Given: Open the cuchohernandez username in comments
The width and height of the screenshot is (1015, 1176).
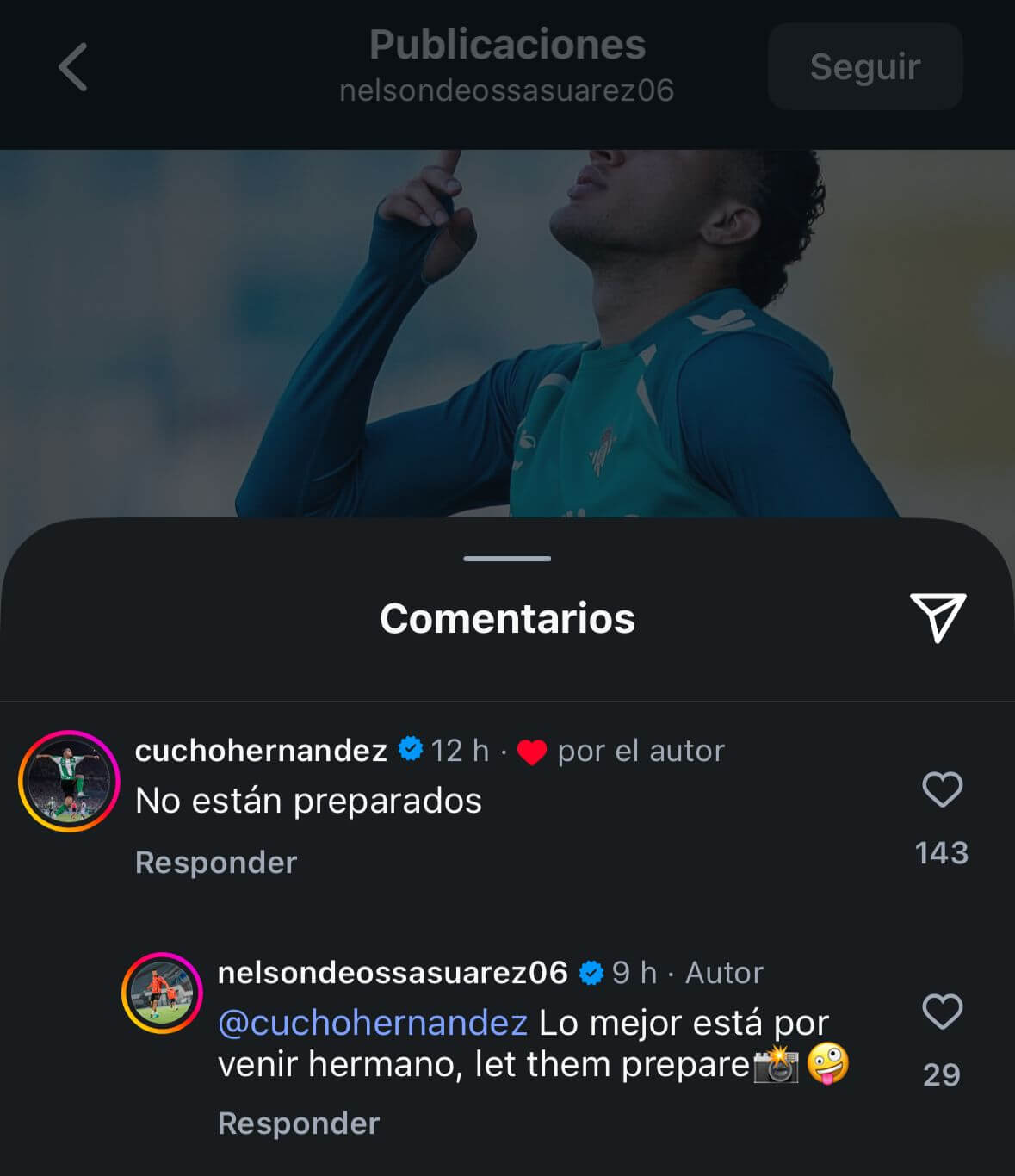Looking at the screenshot, I should click(261, 751).
